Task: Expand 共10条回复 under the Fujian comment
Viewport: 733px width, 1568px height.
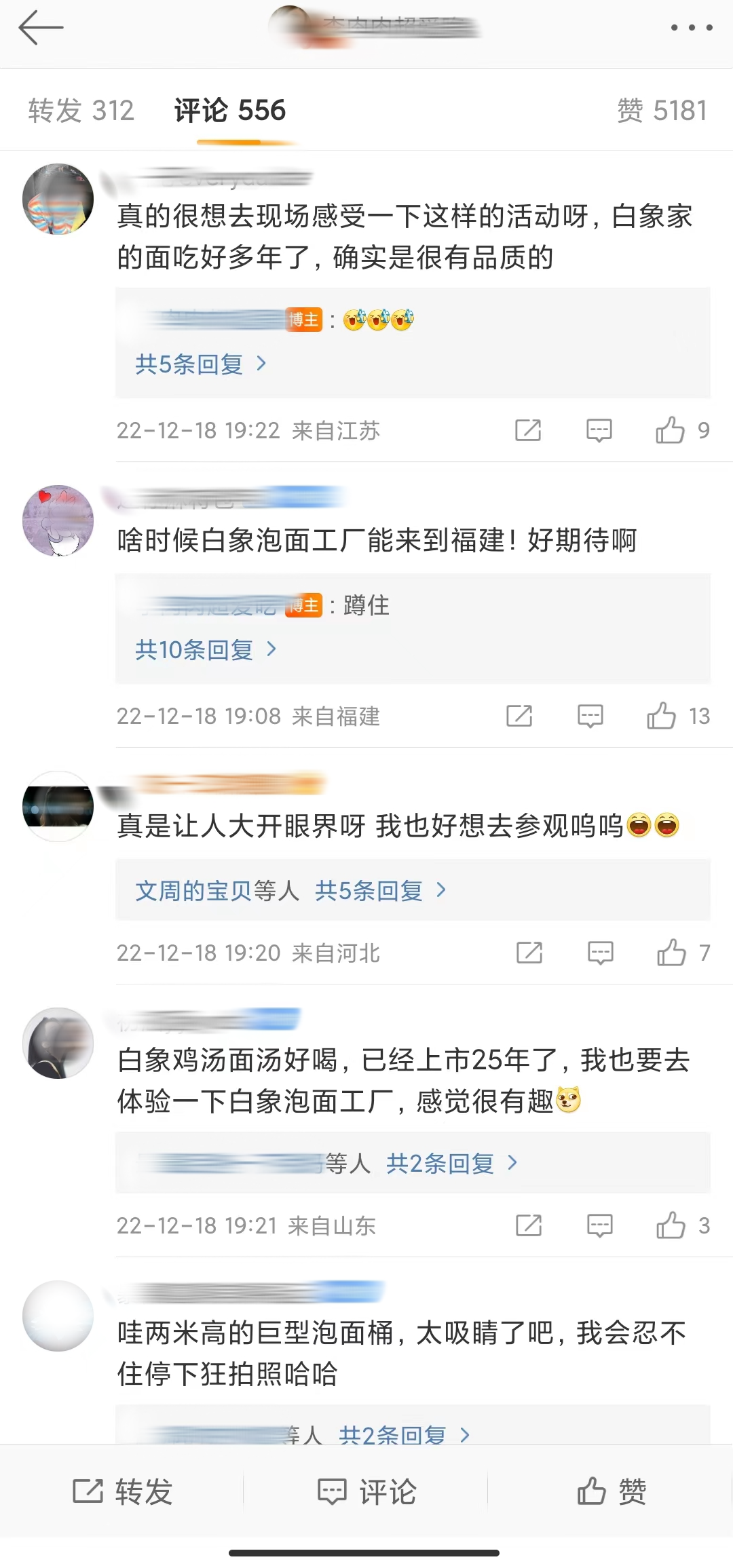Action: (206, 650)
